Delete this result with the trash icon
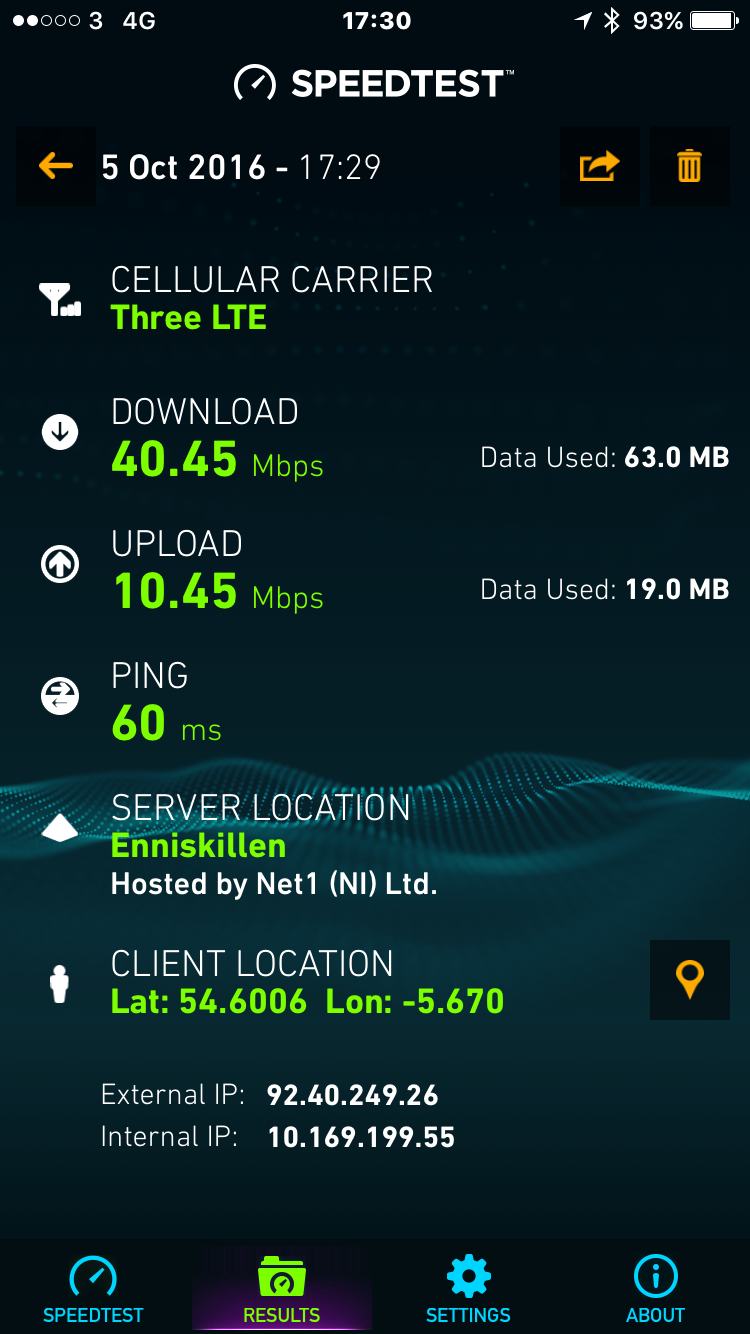Image resolution: width=750 pixels, height=1334 pixels. point(690,166)
